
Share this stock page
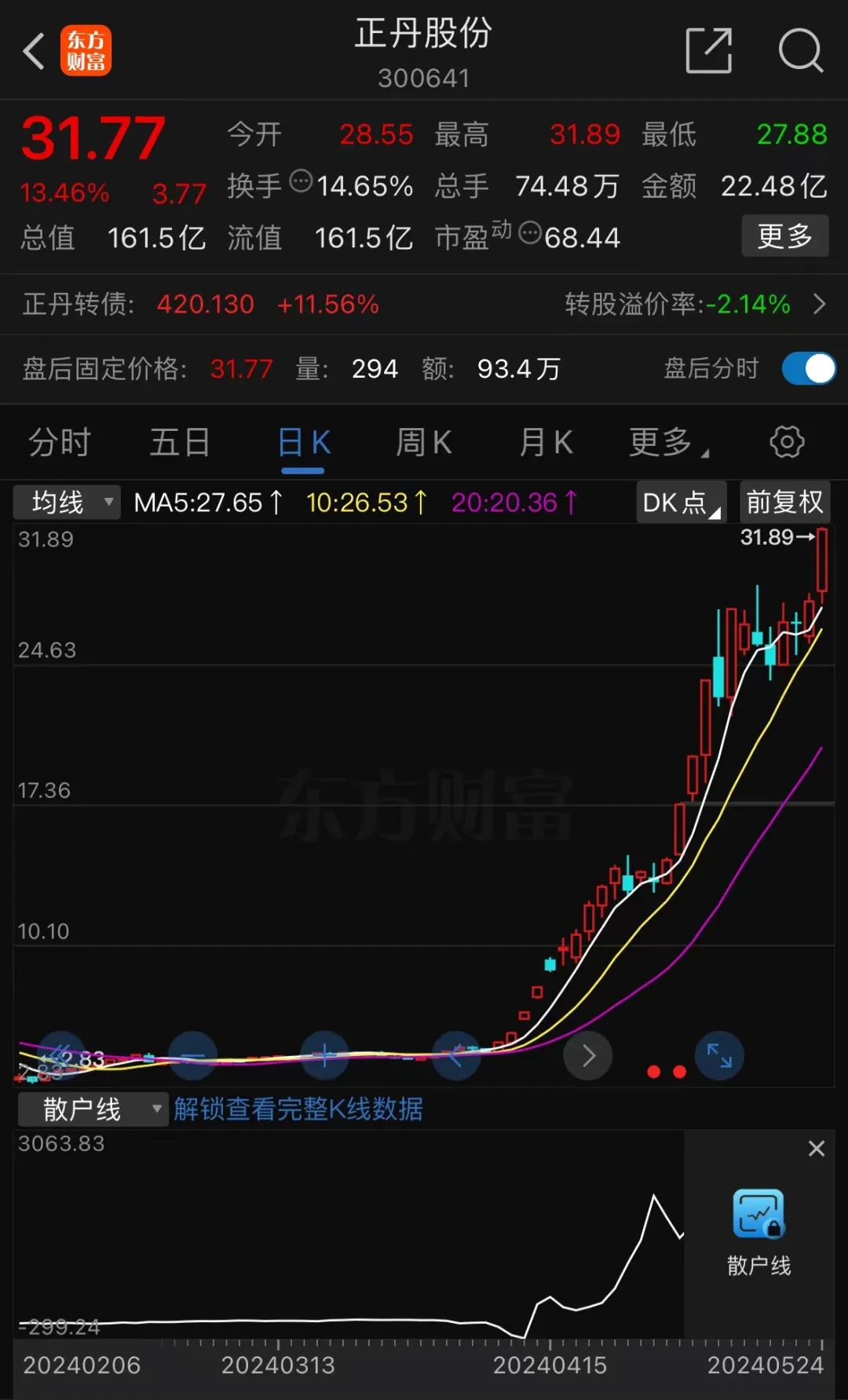click(708, 51)
